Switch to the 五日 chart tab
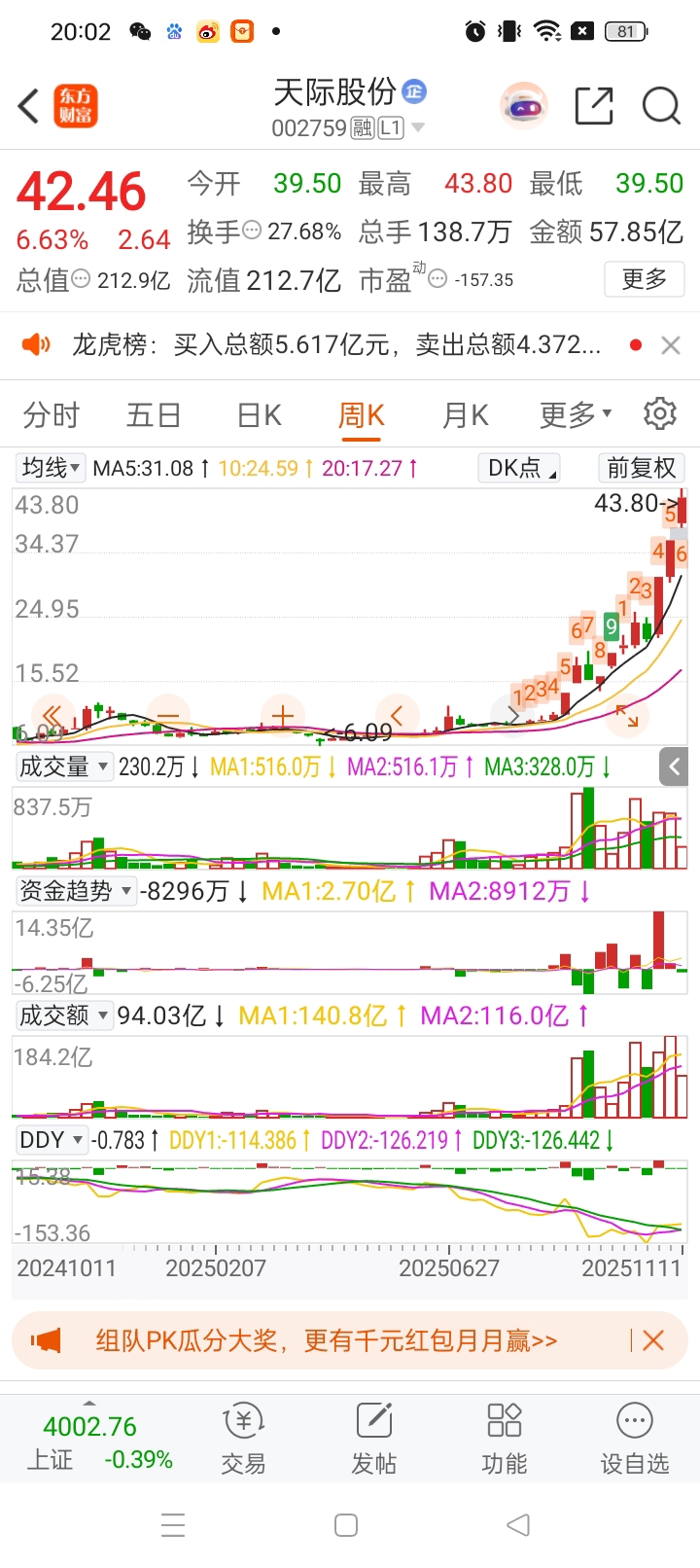This screenshot has height=1568, width=700. click(x=154, y=416)
